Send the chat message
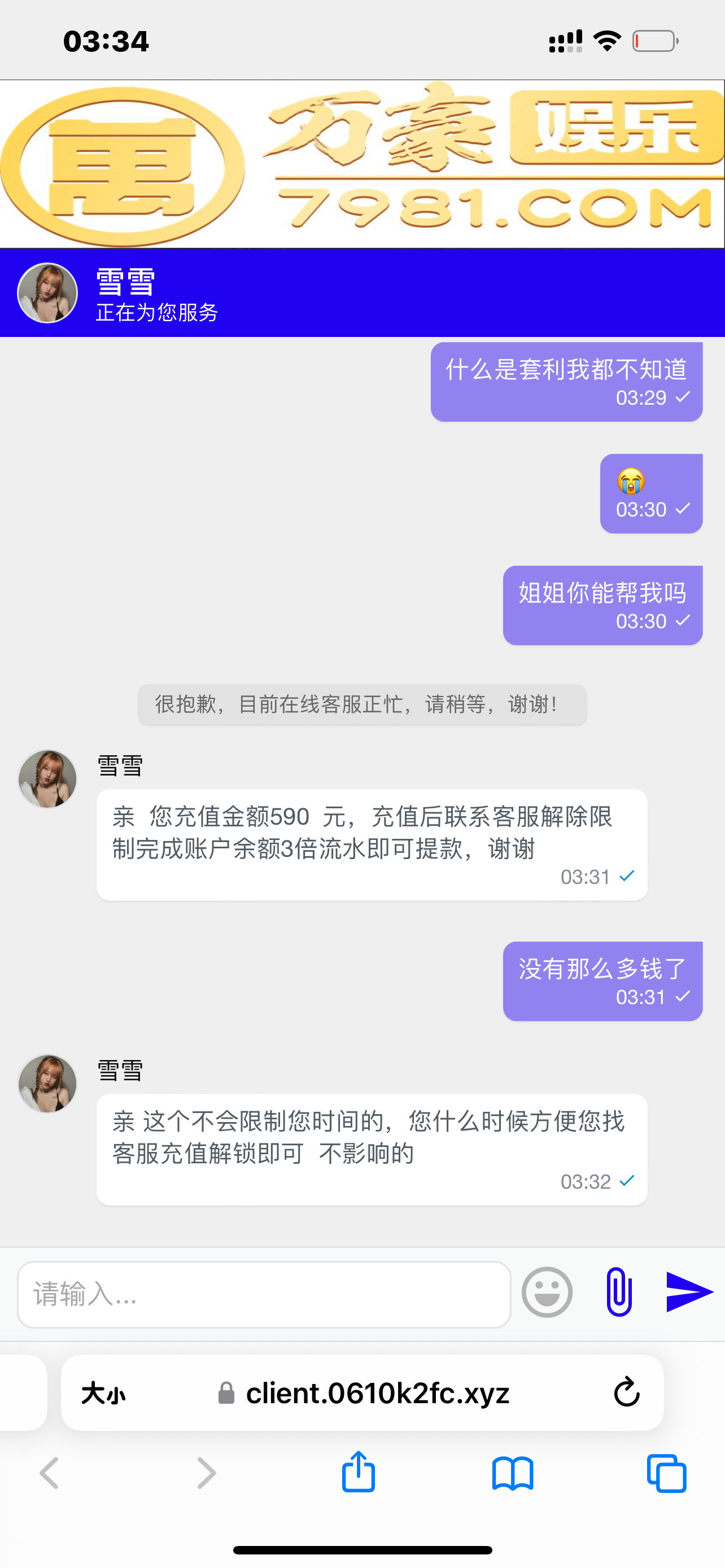 tap(688, 1291)
